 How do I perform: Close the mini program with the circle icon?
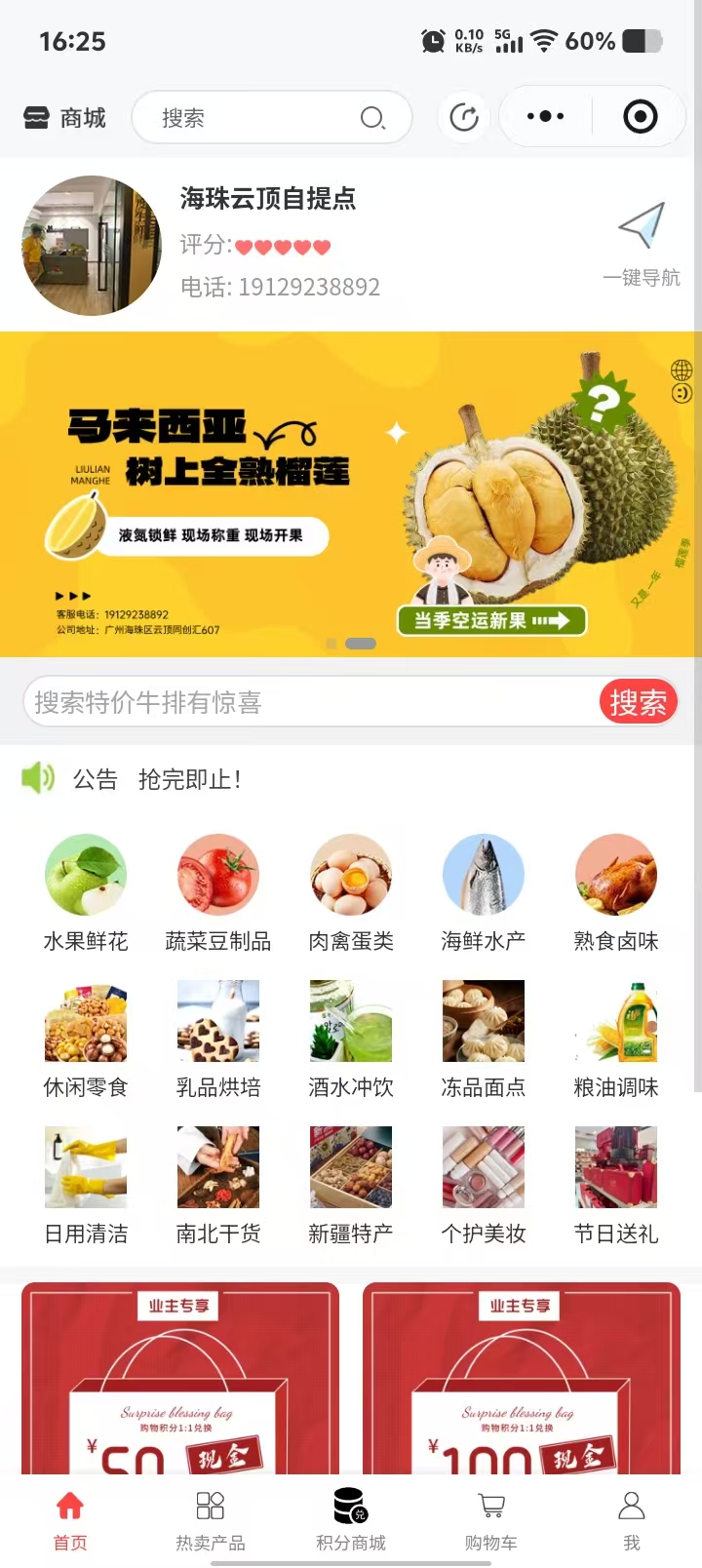click(640, 117)
